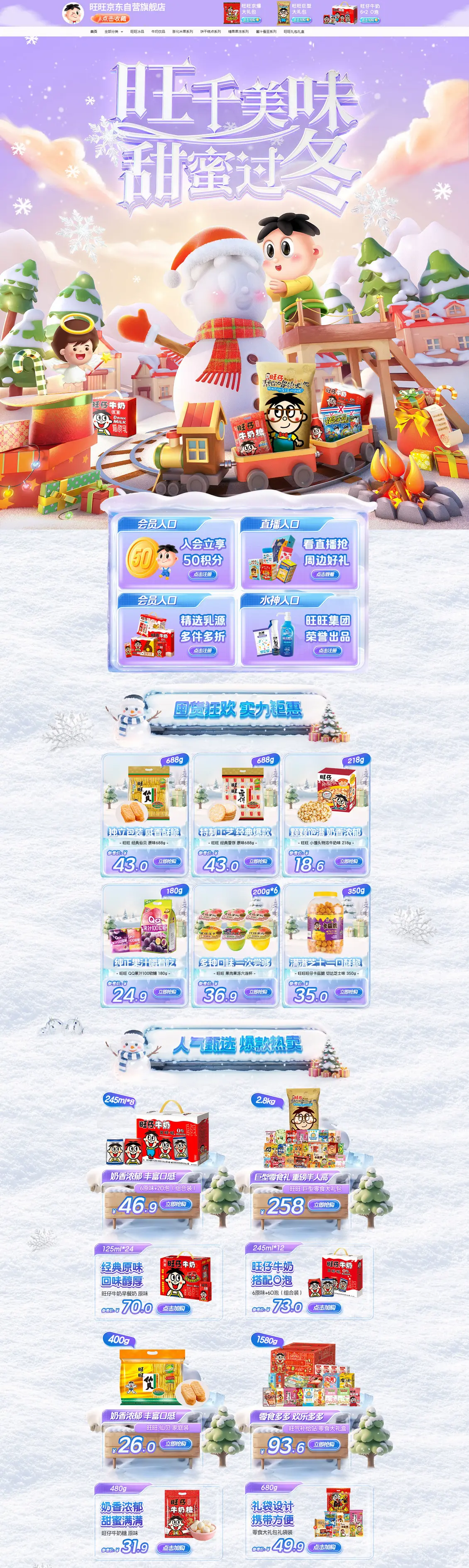Expand the 全部分类 dropdown

click(x=113, y=31)
